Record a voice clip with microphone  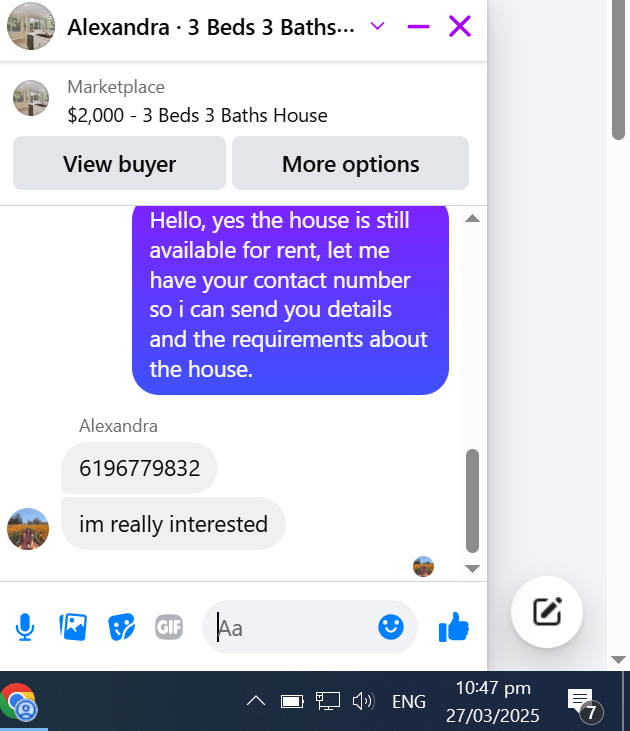pyautogui.click(x=25, y=627)
